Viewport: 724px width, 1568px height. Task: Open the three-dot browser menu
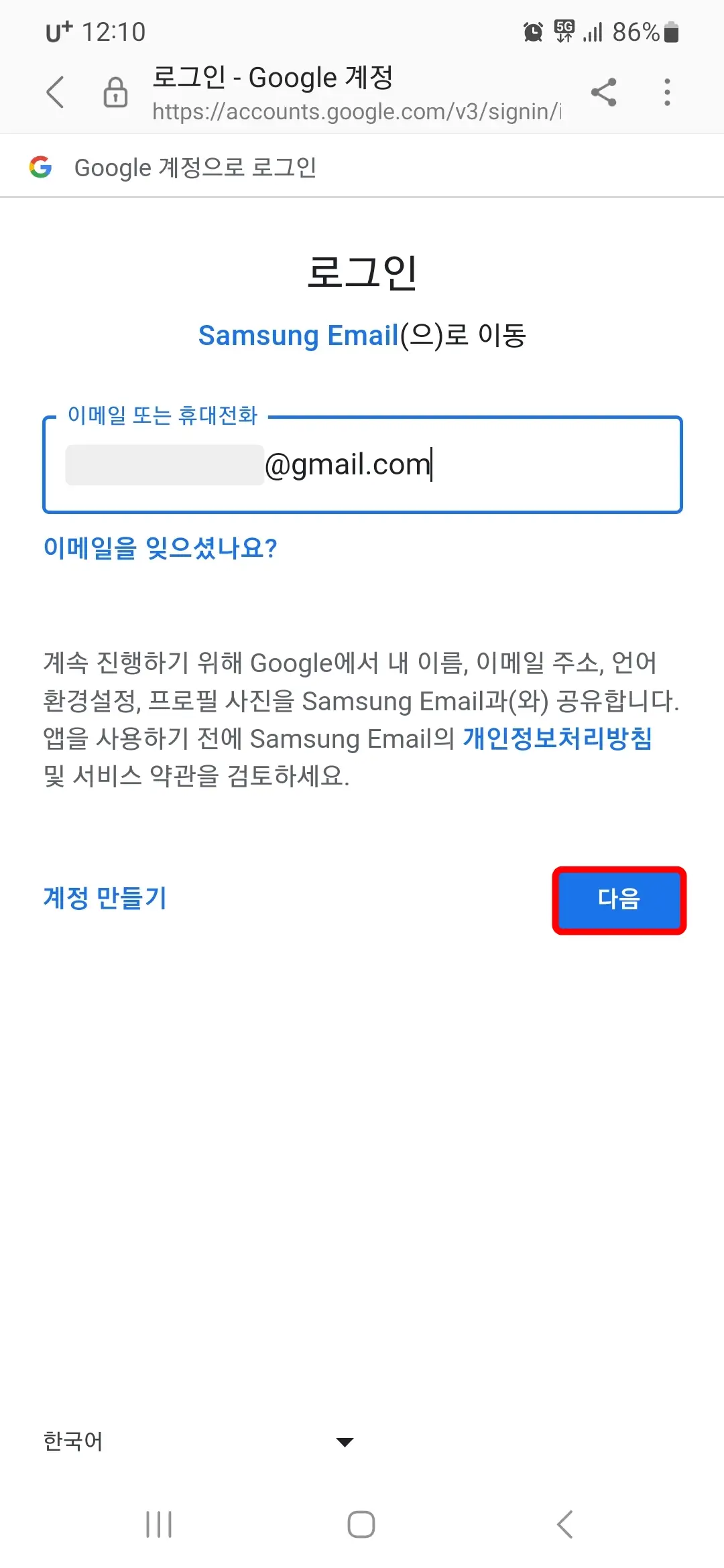tap(667, 92)
